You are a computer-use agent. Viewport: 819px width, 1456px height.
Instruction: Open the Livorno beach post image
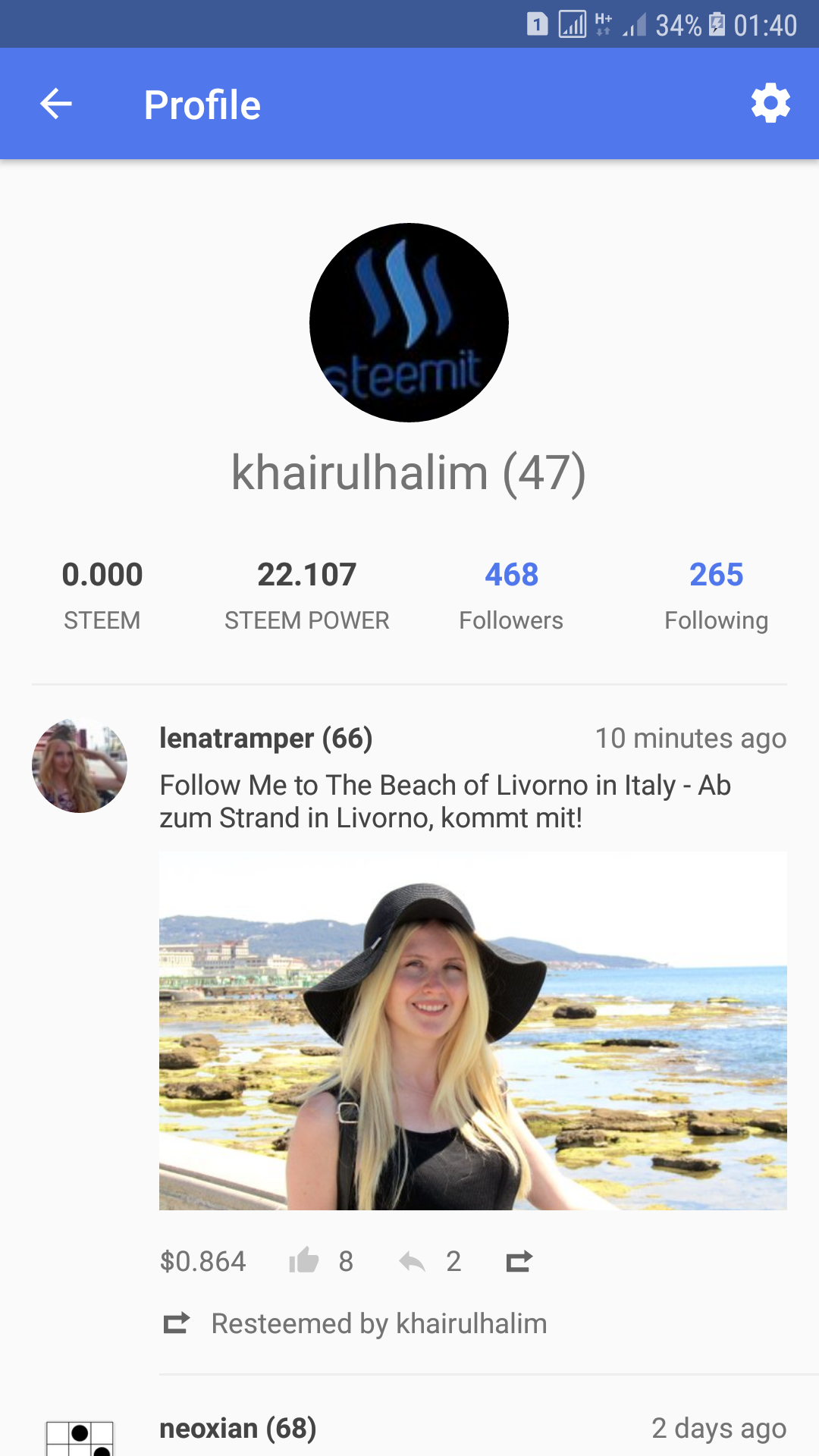point(472,1031)
